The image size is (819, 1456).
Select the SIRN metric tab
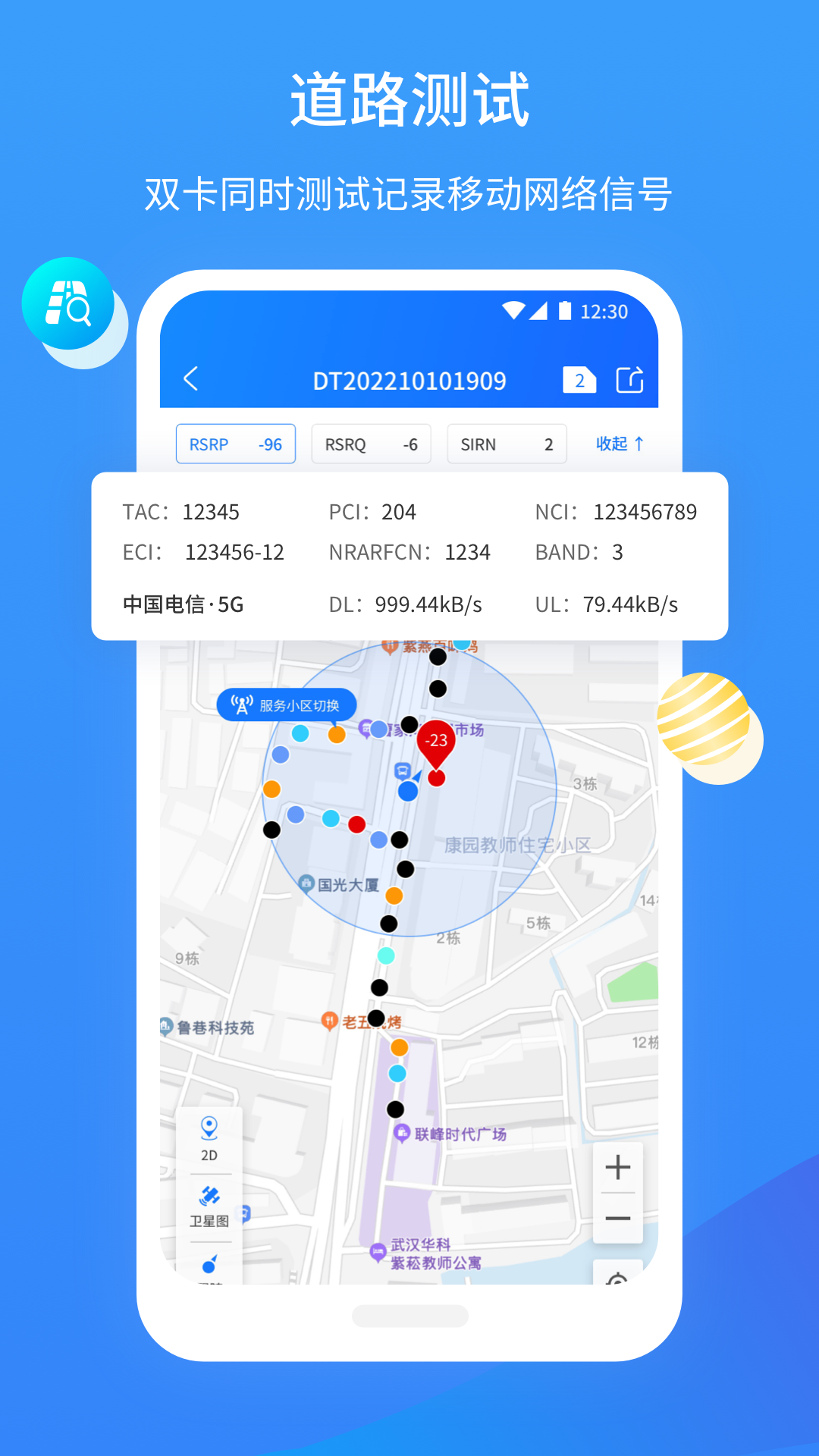(507, 444)
